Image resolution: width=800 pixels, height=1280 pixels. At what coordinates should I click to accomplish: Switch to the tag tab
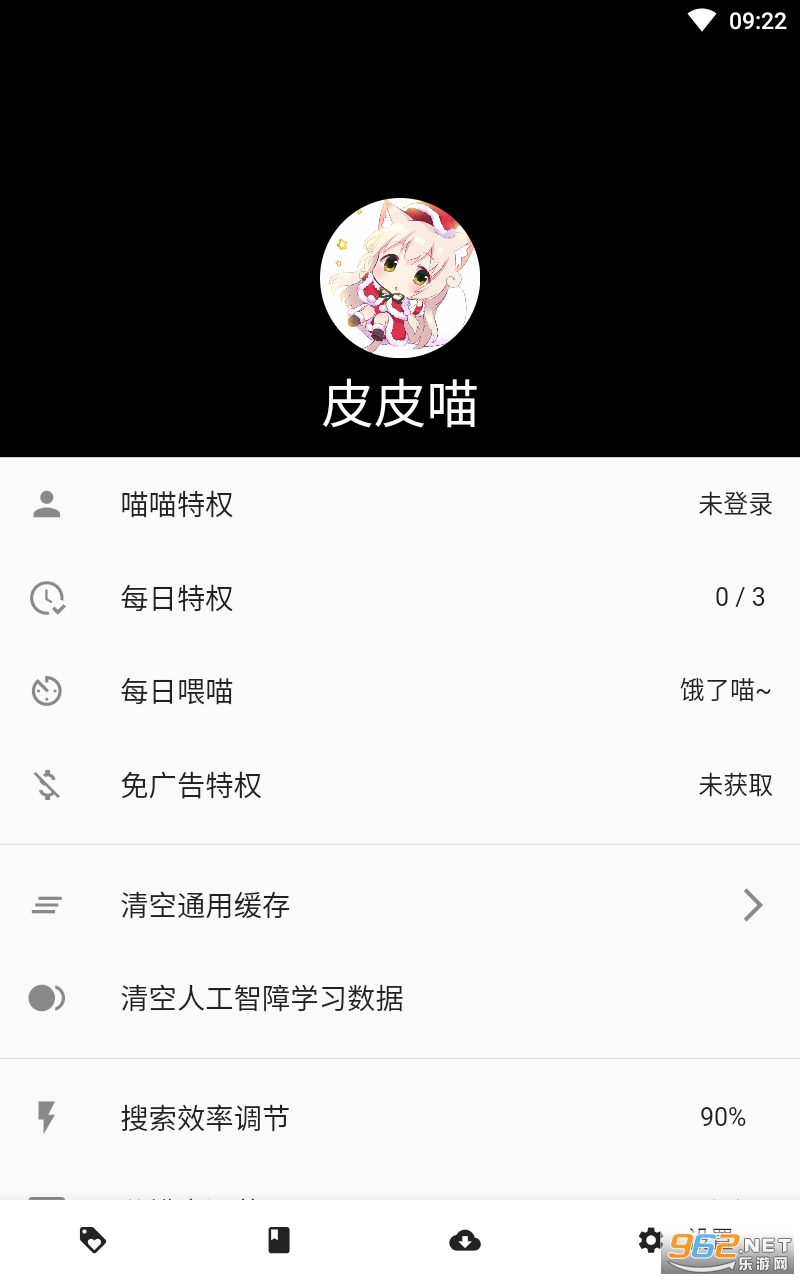[x=93, y=1241]
